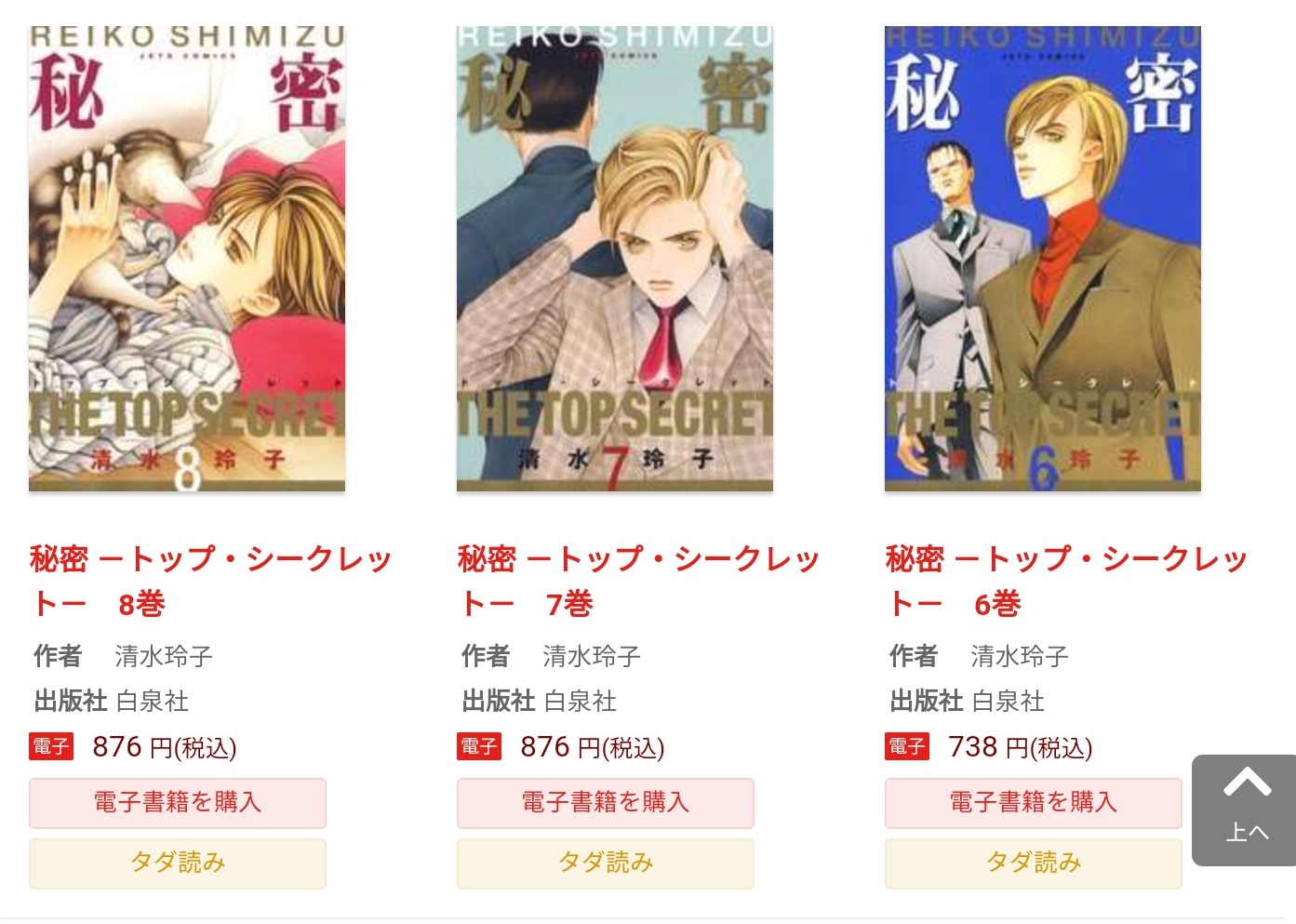Tap タダ読み for volume 8
Viewport: 1296px width, 924px height.
pyautogui.click(x=178, y=864)
